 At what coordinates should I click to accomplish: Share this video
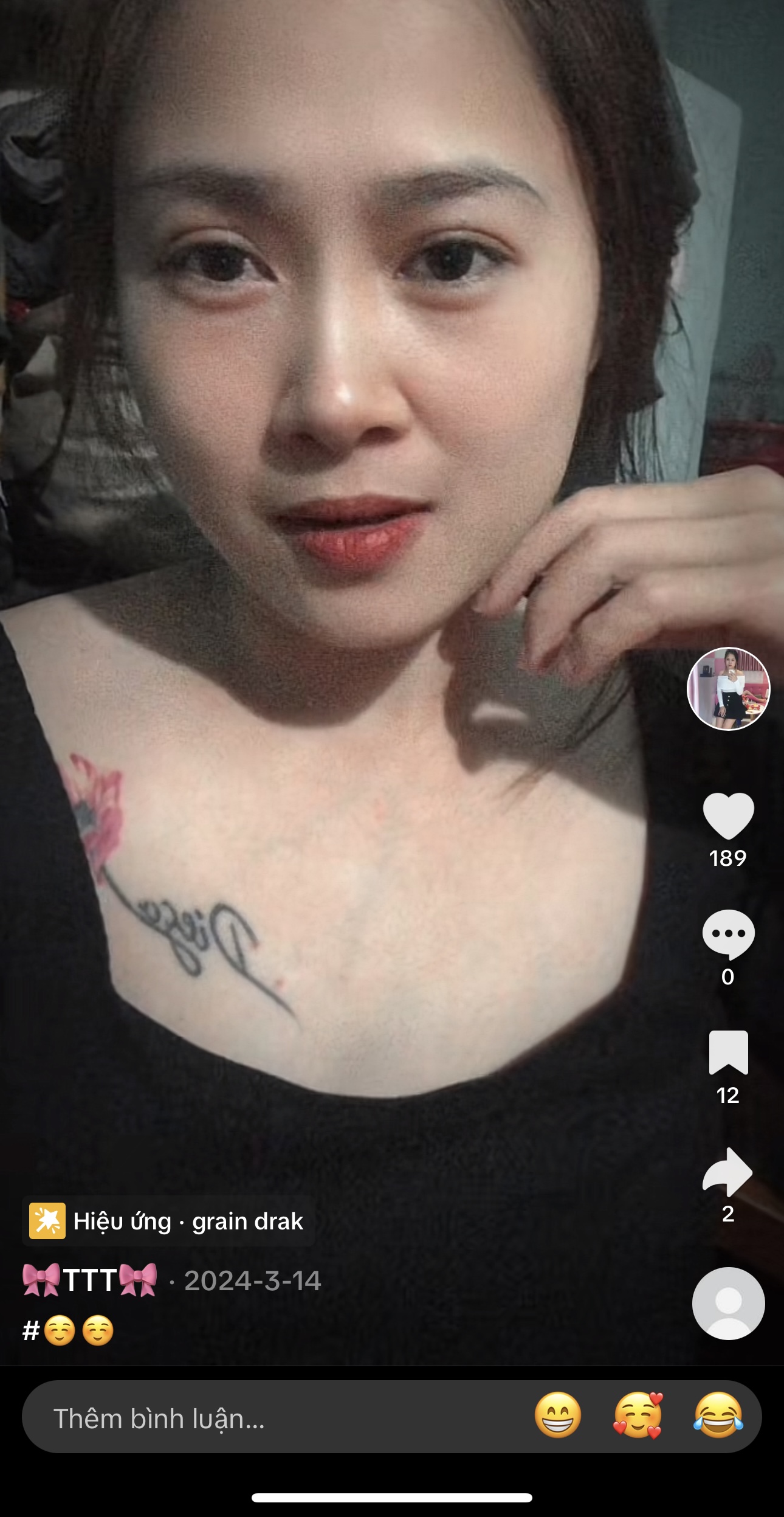click(x=728, y=1172)
